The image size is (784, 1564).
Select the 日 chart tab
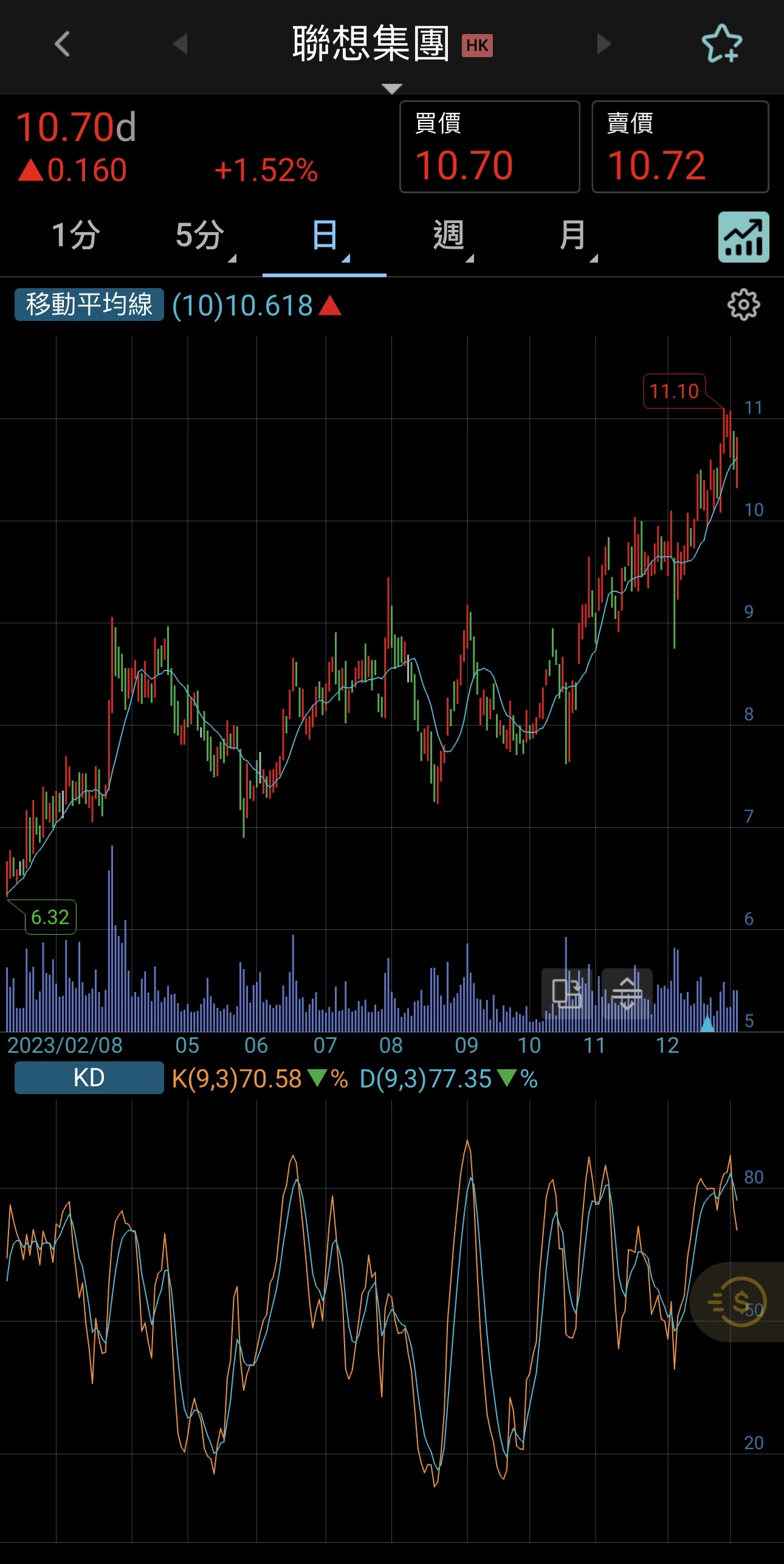[x=325, y=236]
